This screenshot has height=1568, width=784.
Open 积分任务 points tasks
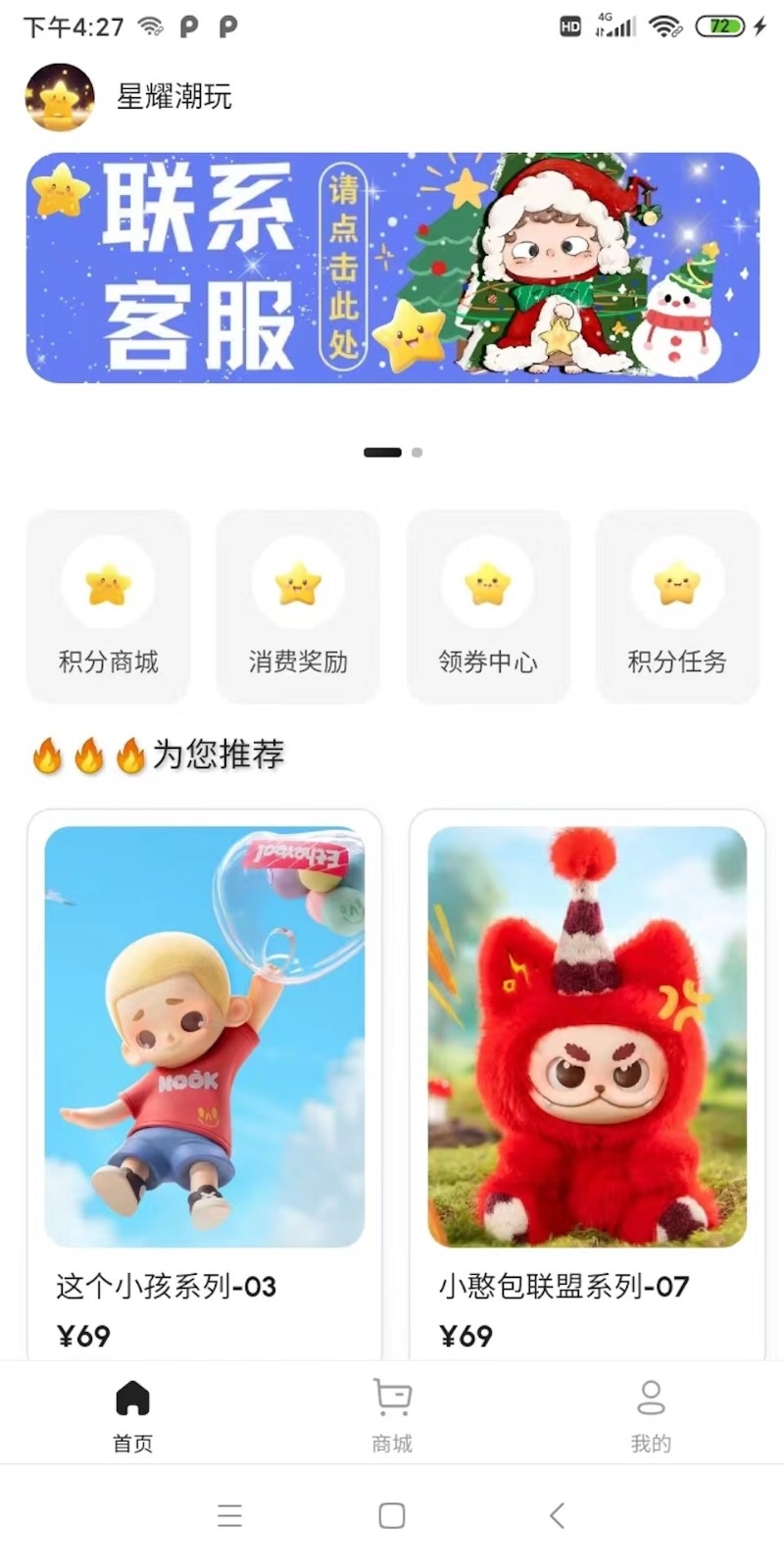coord(677,606)
